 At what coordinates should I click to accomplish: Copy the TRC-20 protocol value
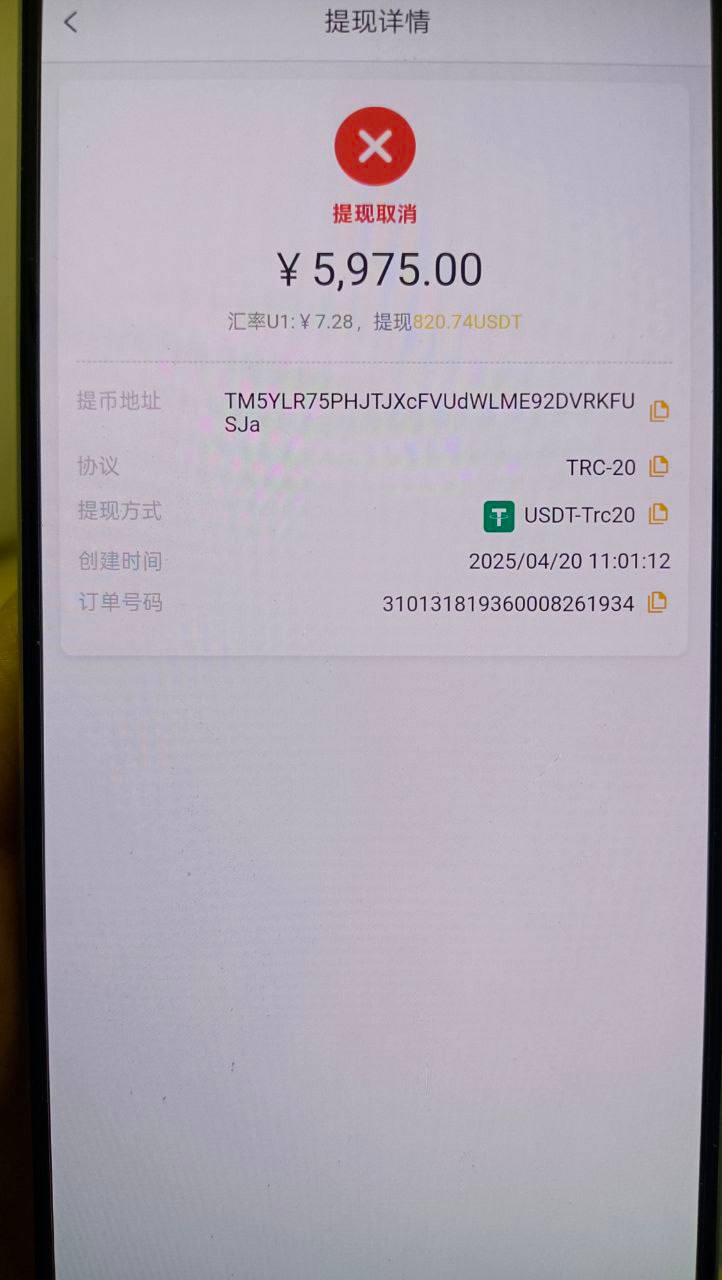(659, 466)
